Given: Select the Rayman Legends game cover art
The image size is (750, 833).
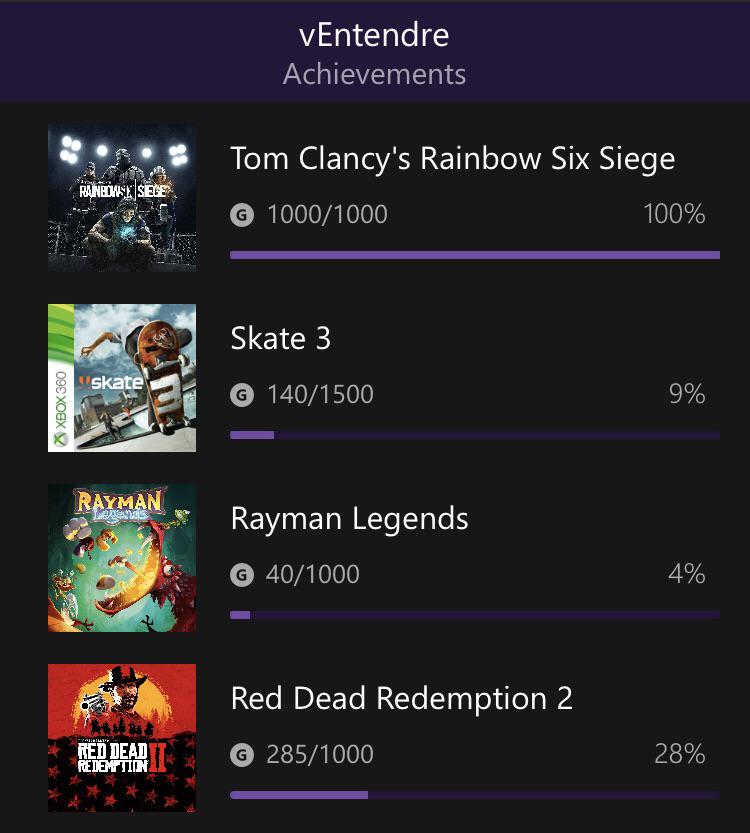Looking at the screenshot, I should (121, 557).
